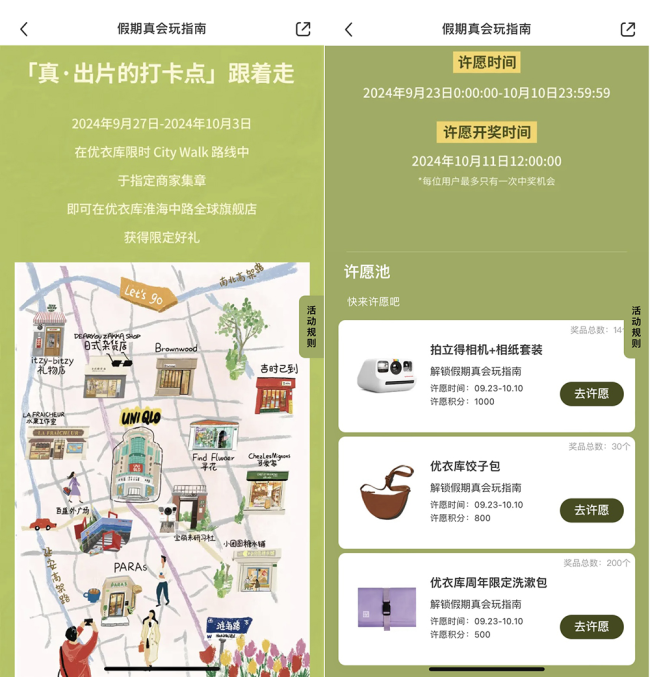650x677 pixels.
Task: Open 活动规则 on the 许愿池 screen
Action: tap(637, 327)
